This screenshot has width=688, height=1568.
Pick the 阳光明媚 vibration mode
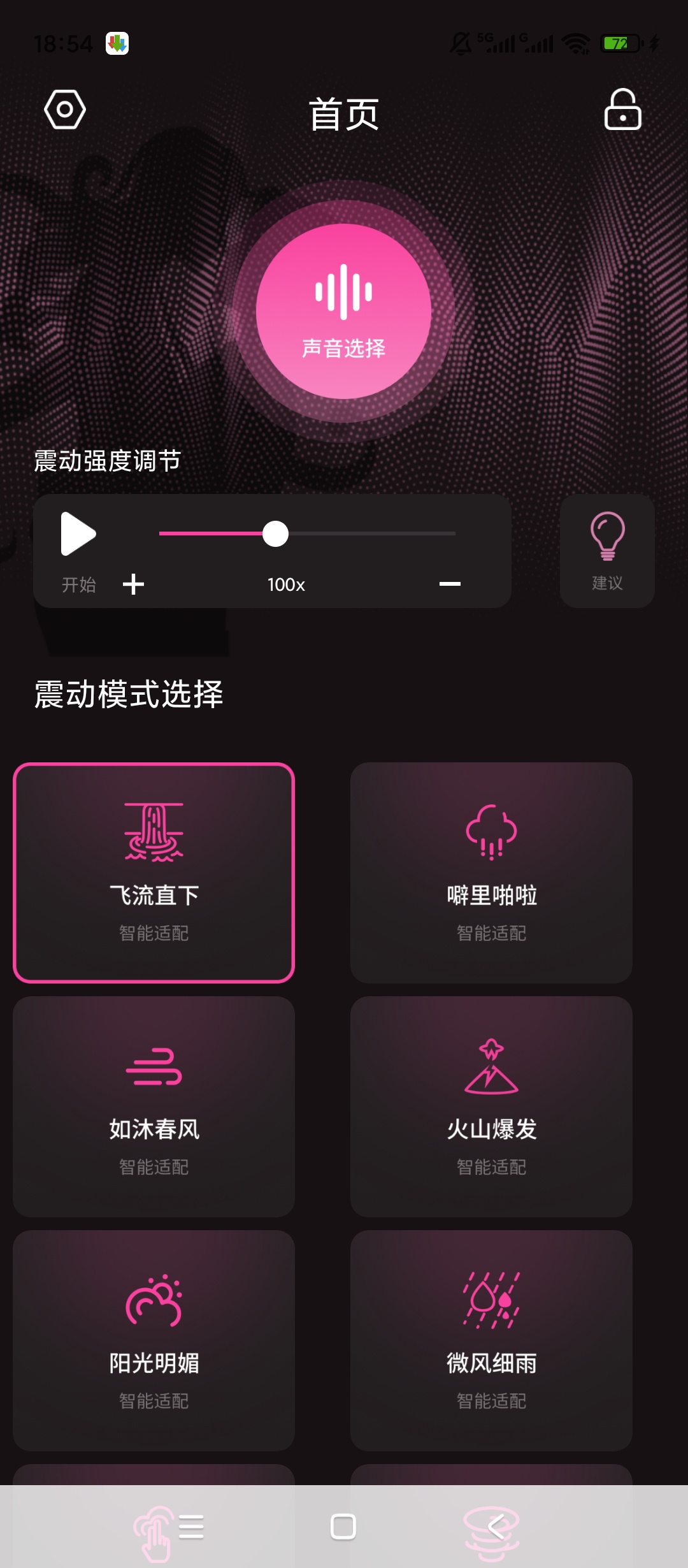click(154, 1340)
